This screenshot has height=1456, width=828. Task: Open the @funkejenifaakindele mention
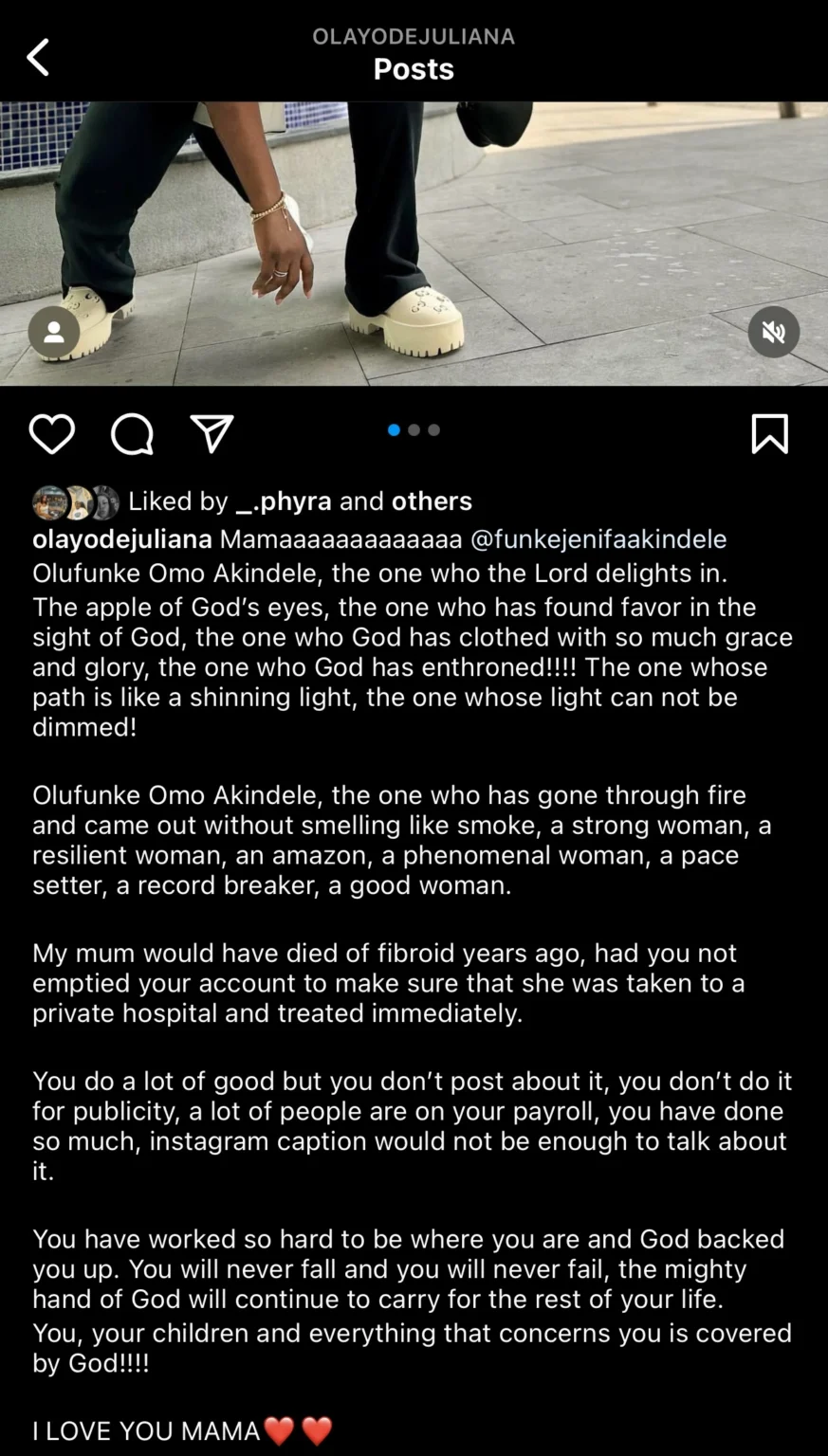tap(598, 539)
